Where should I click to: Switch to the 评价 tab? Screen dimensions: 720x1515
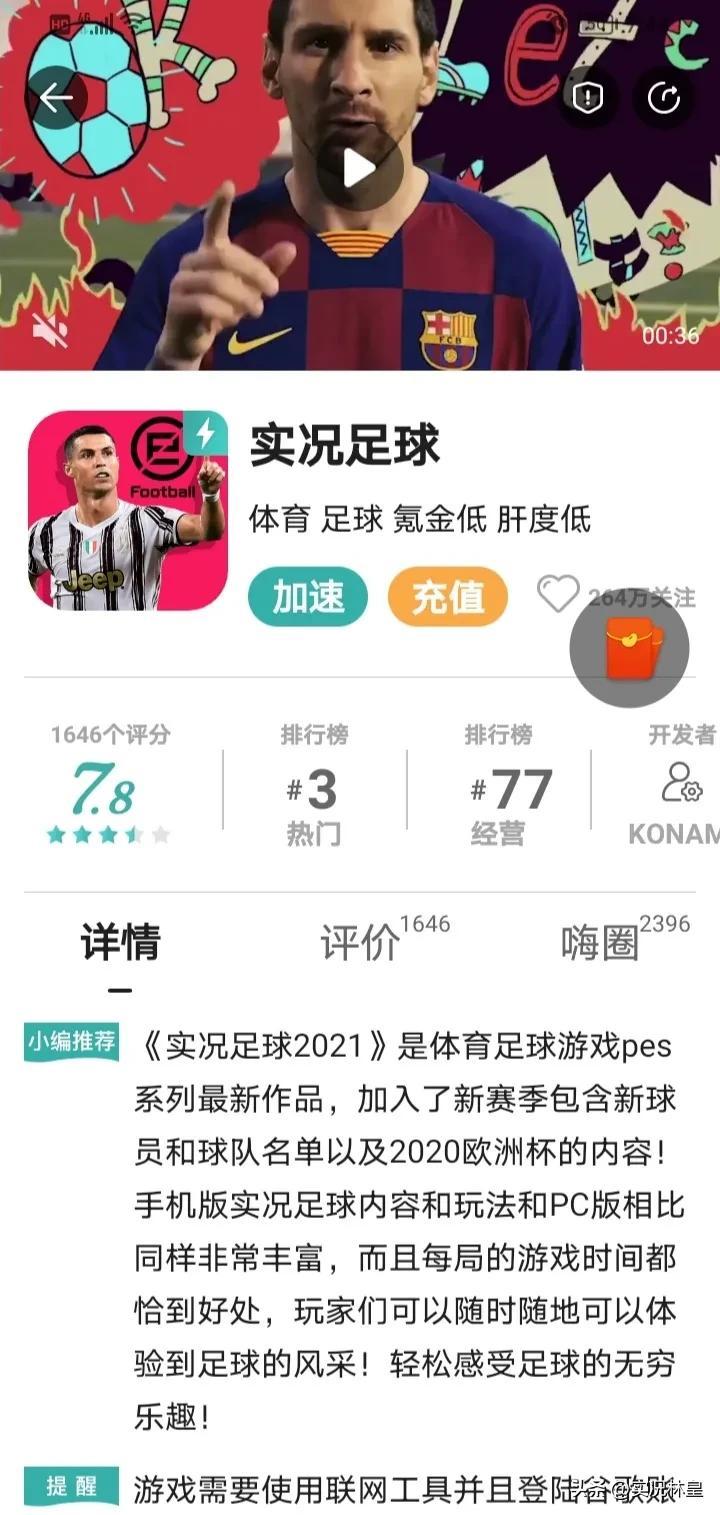coord(360,943)
